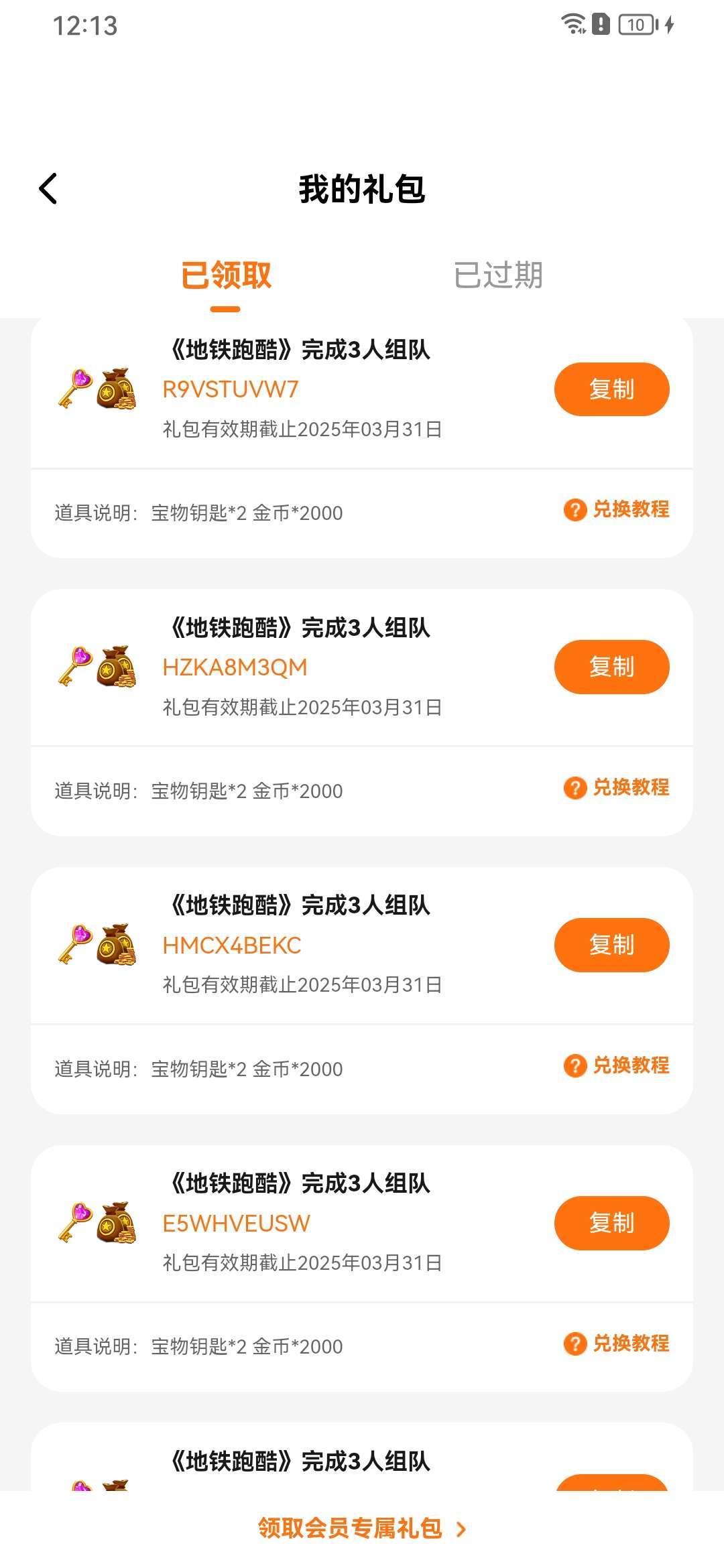Copy gift code R9VSTUVW7
The image size is (724, 1568).
[611, 389]
